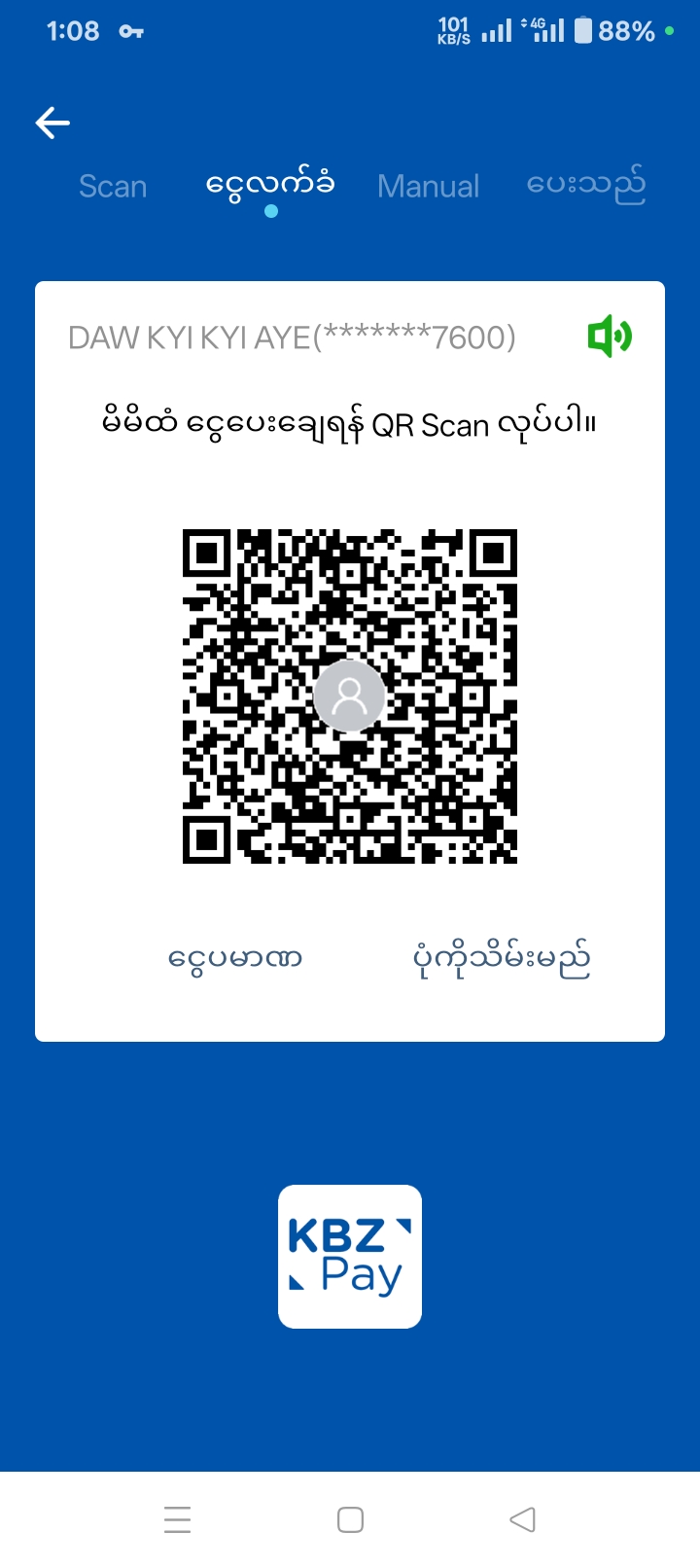Switch to the Scan tab
Viewport: 700px width, 1568px height.
[x=113, y=186]
